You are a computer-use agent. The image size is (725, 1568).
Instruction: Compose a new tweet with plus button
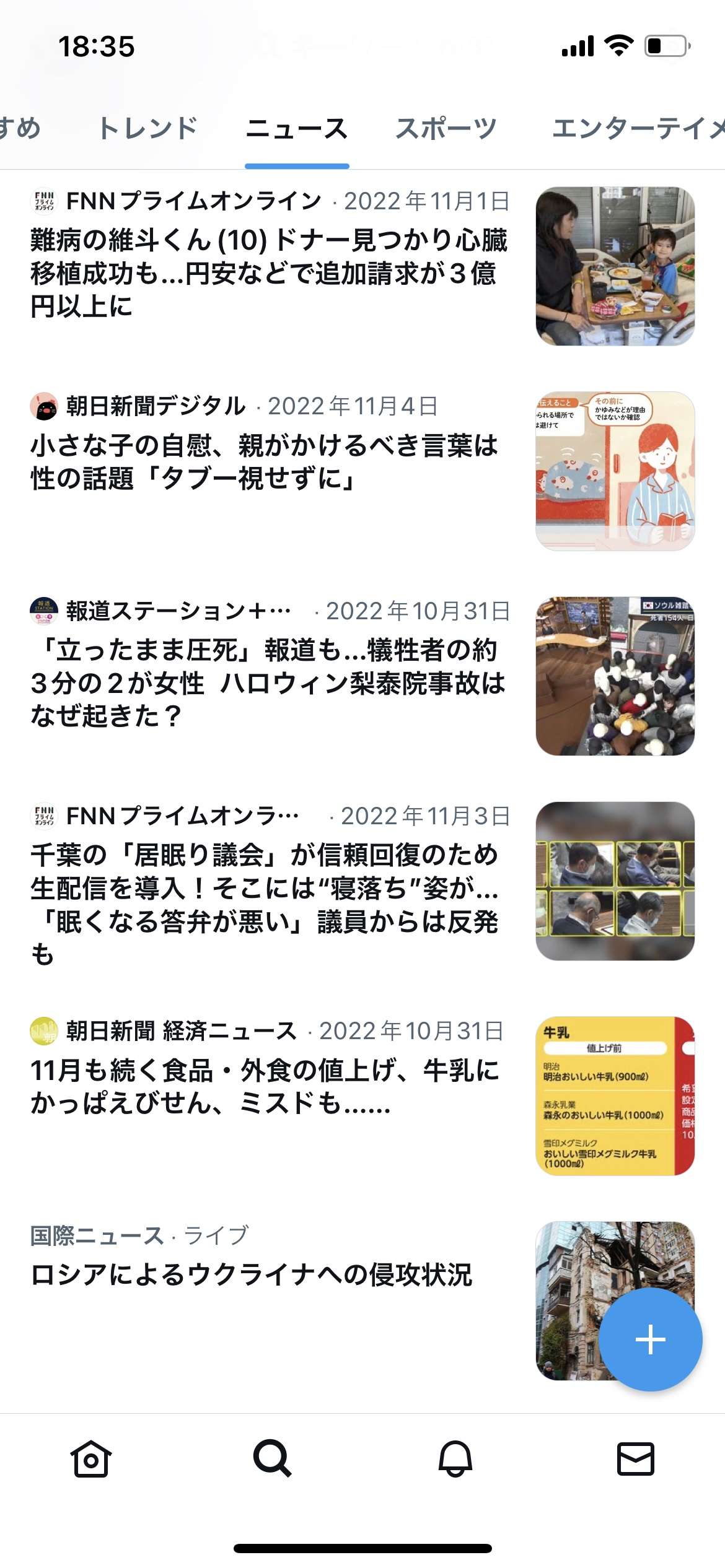(650, 1340)
